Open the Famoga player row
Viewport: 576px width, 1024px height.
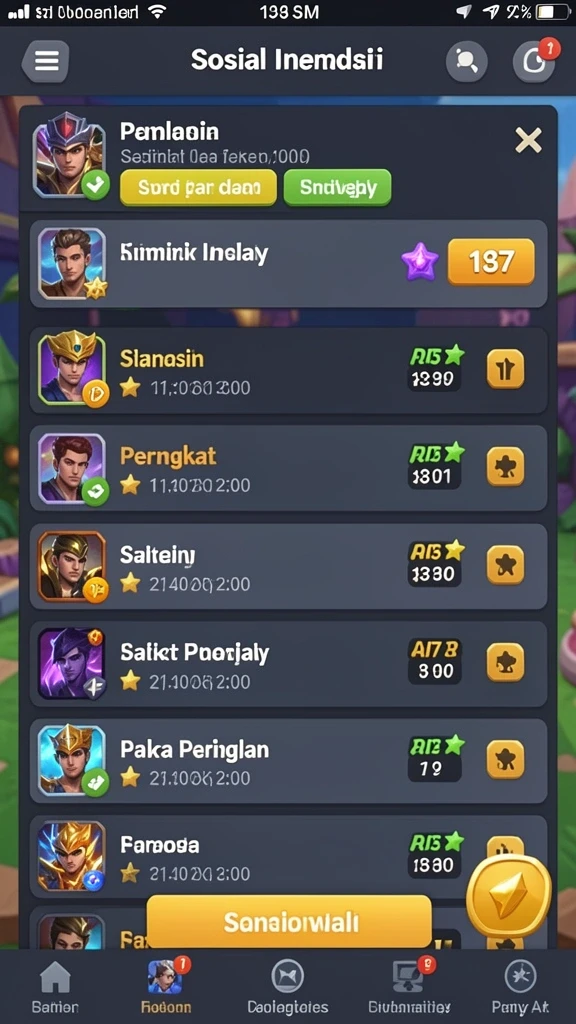pyautogui.click(x=288, y=856)
